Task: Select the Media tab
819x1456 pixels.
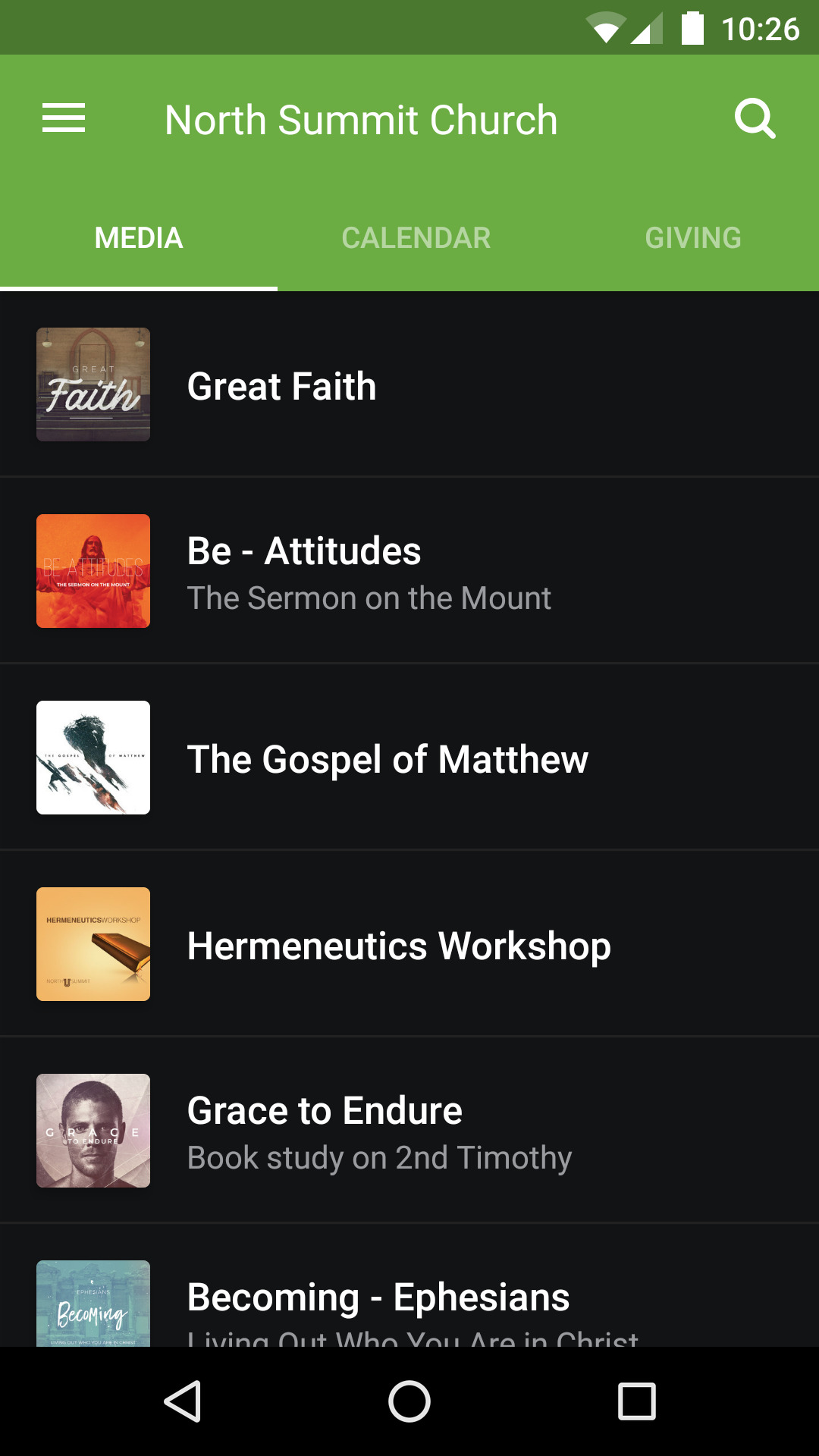Action: tap(139, 238)
